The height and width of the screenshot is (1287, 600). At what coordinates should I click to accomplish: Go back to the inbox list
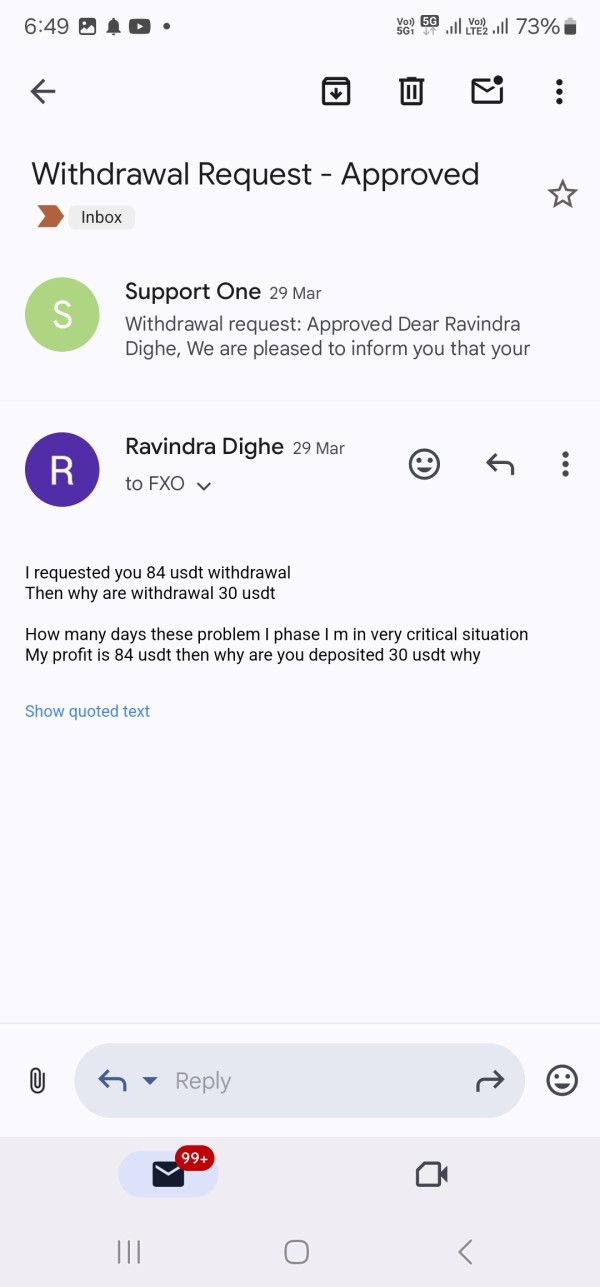click(x=42, y=92)
